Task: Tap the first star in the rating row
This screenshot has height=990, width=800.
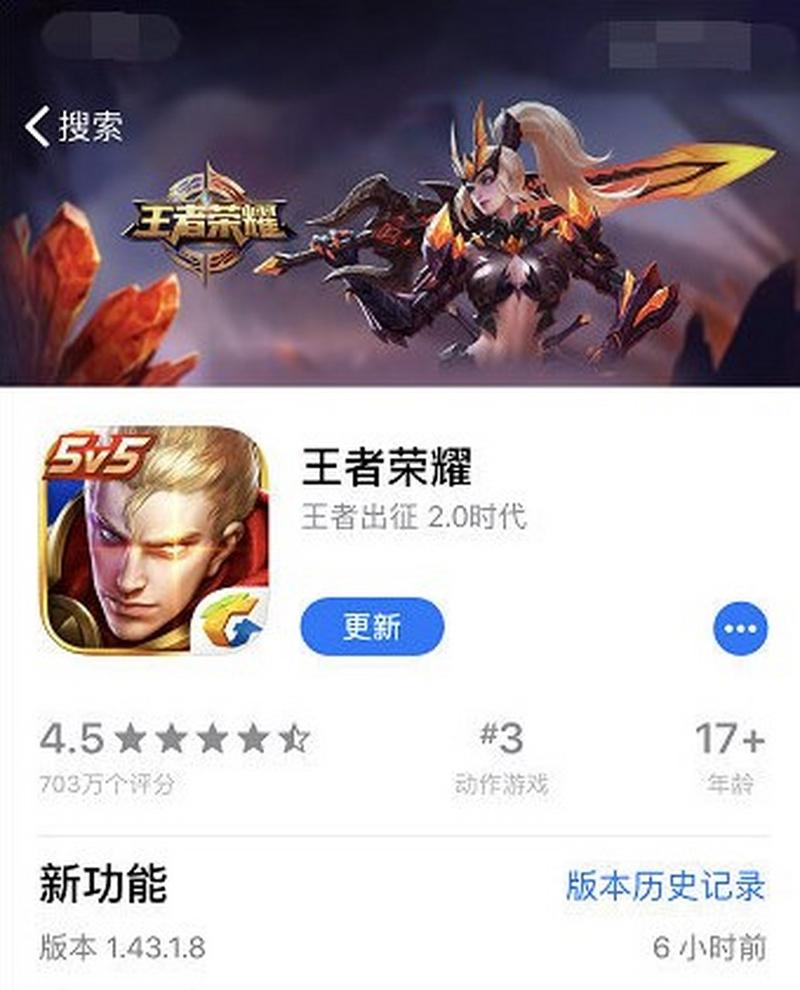Action: 133,738
